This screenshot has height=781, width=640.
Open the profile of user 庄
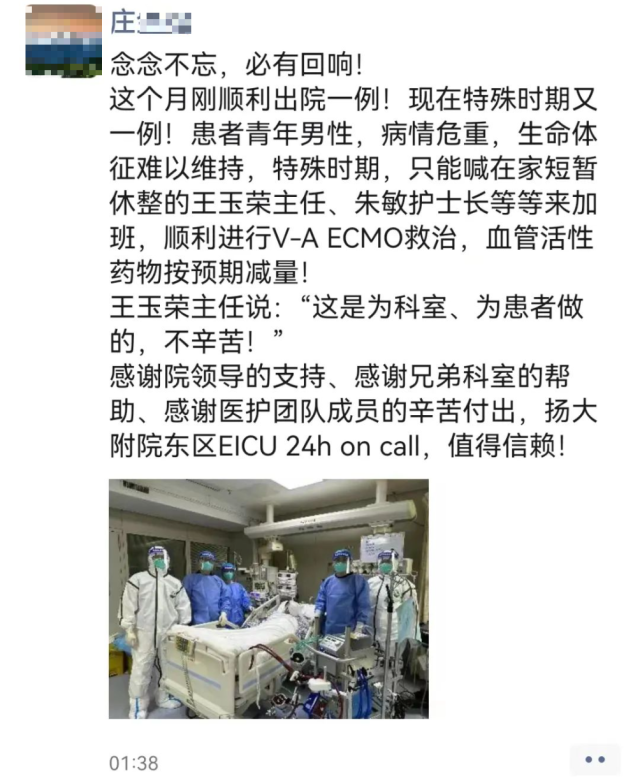pos(148,22)
